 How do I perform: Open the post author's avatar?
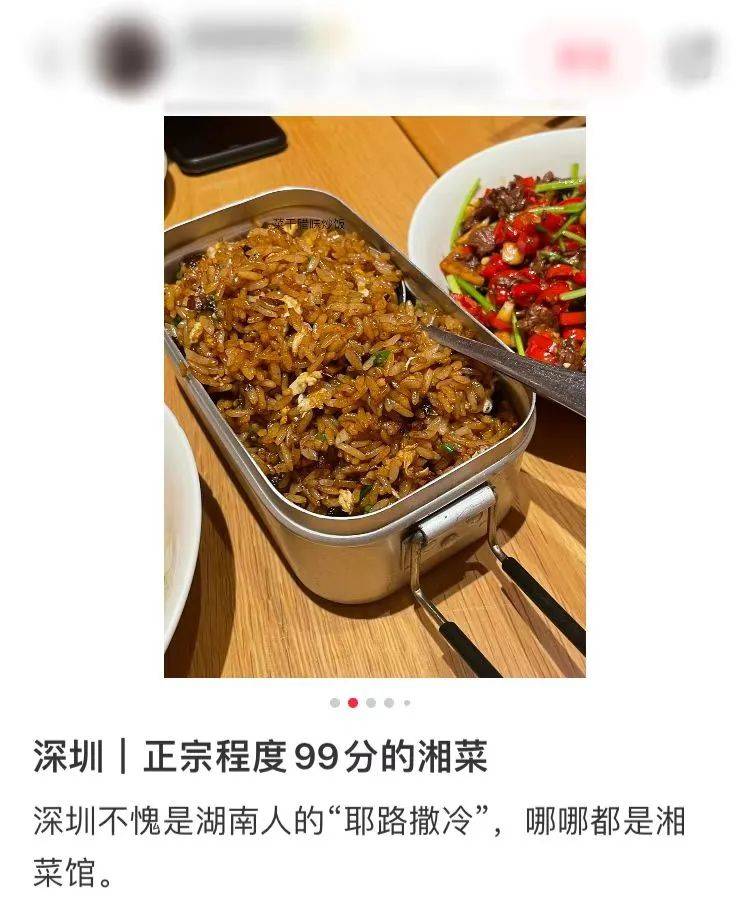[x=130, y=56]
